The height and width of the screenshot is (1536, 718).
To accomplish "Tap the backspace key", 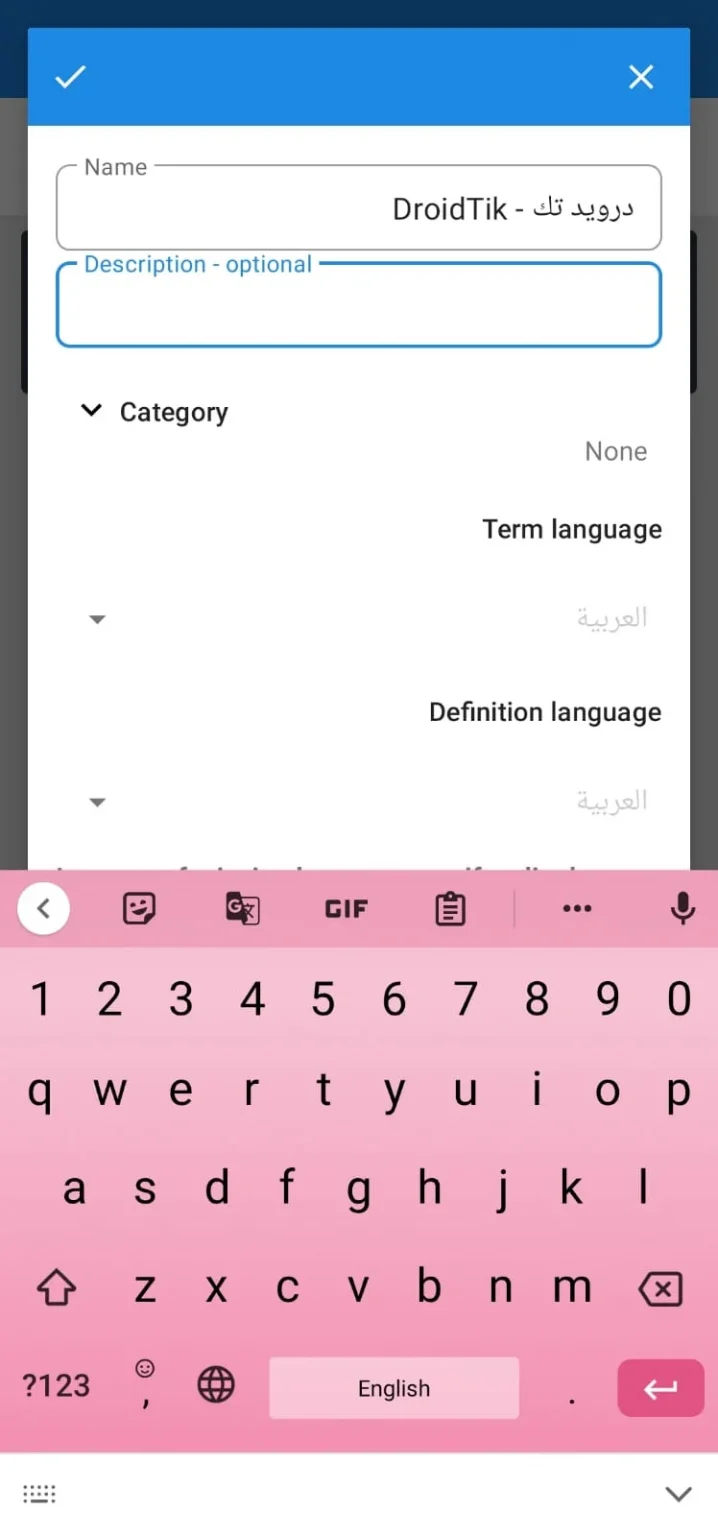I will coord(660,1289).
